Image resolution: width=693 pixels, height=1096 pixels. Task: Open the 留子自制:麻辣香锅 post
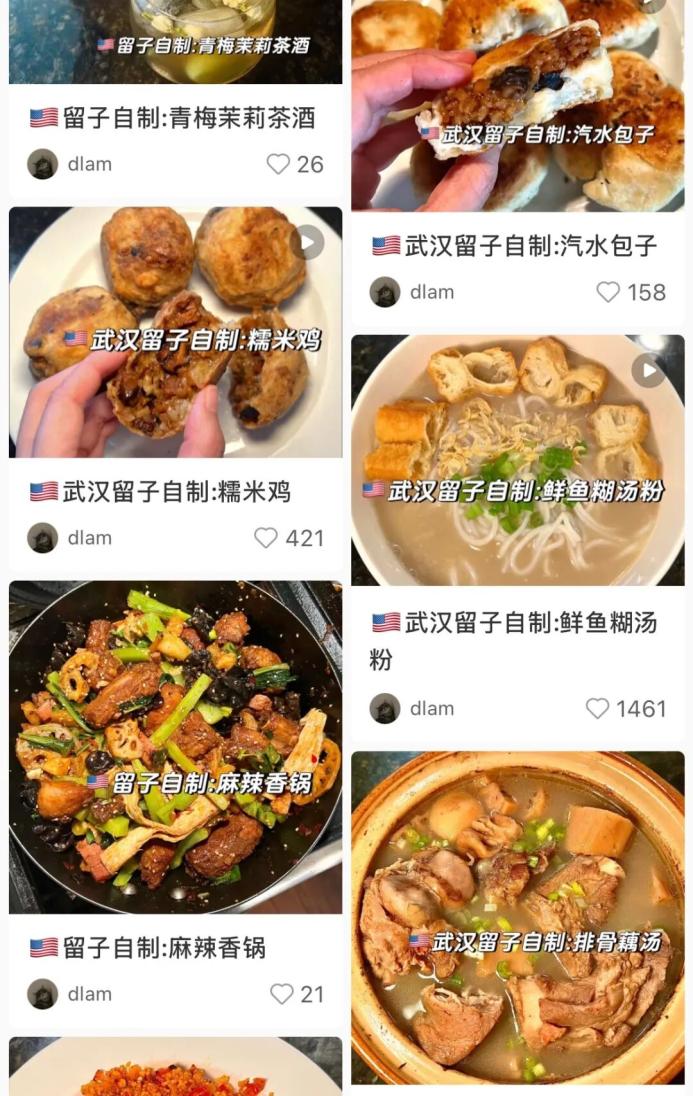click(x=175, y=747)
